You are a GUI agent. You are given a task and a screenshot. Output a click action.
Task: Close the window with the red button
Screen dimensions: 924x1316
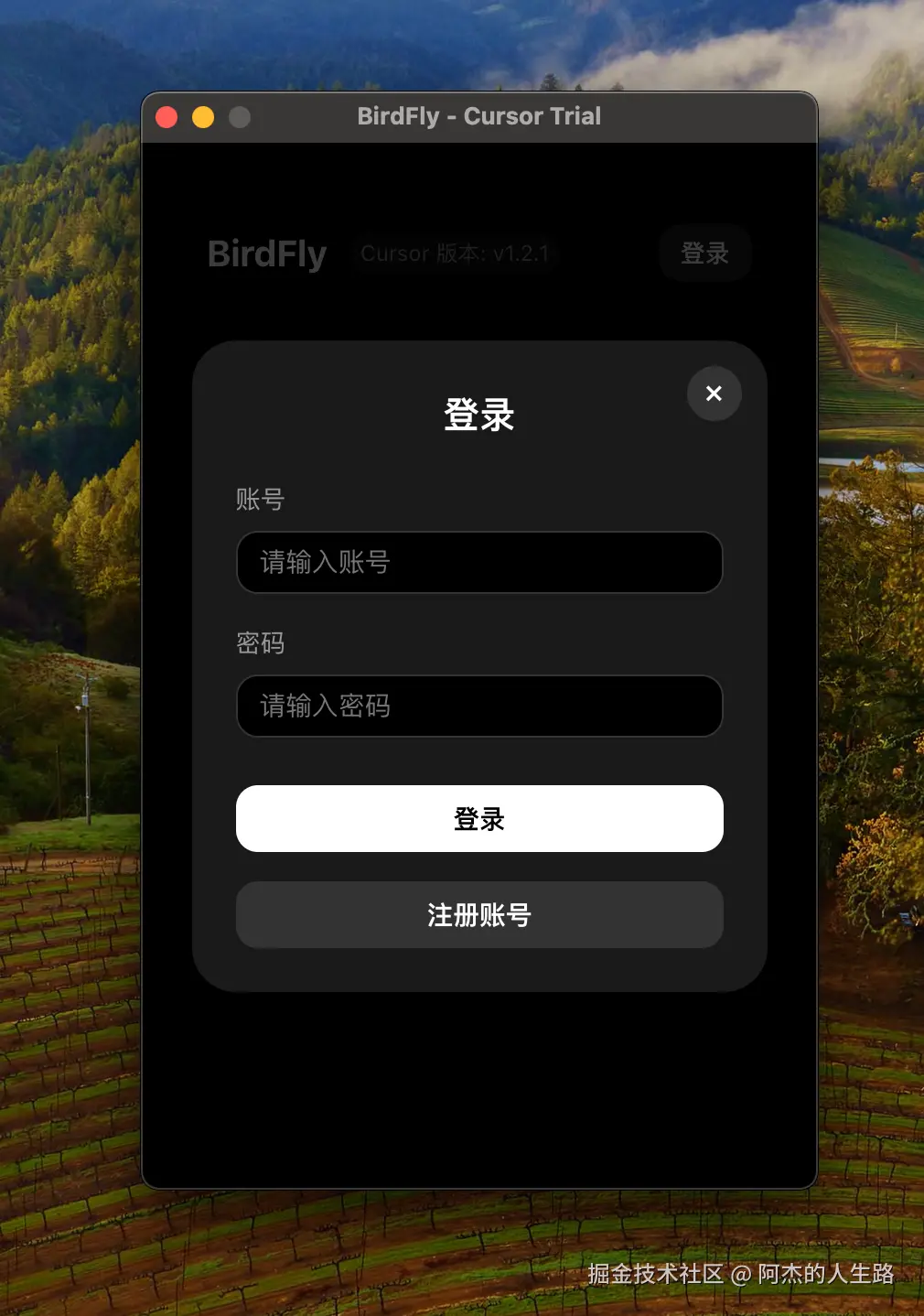(167, 117)
